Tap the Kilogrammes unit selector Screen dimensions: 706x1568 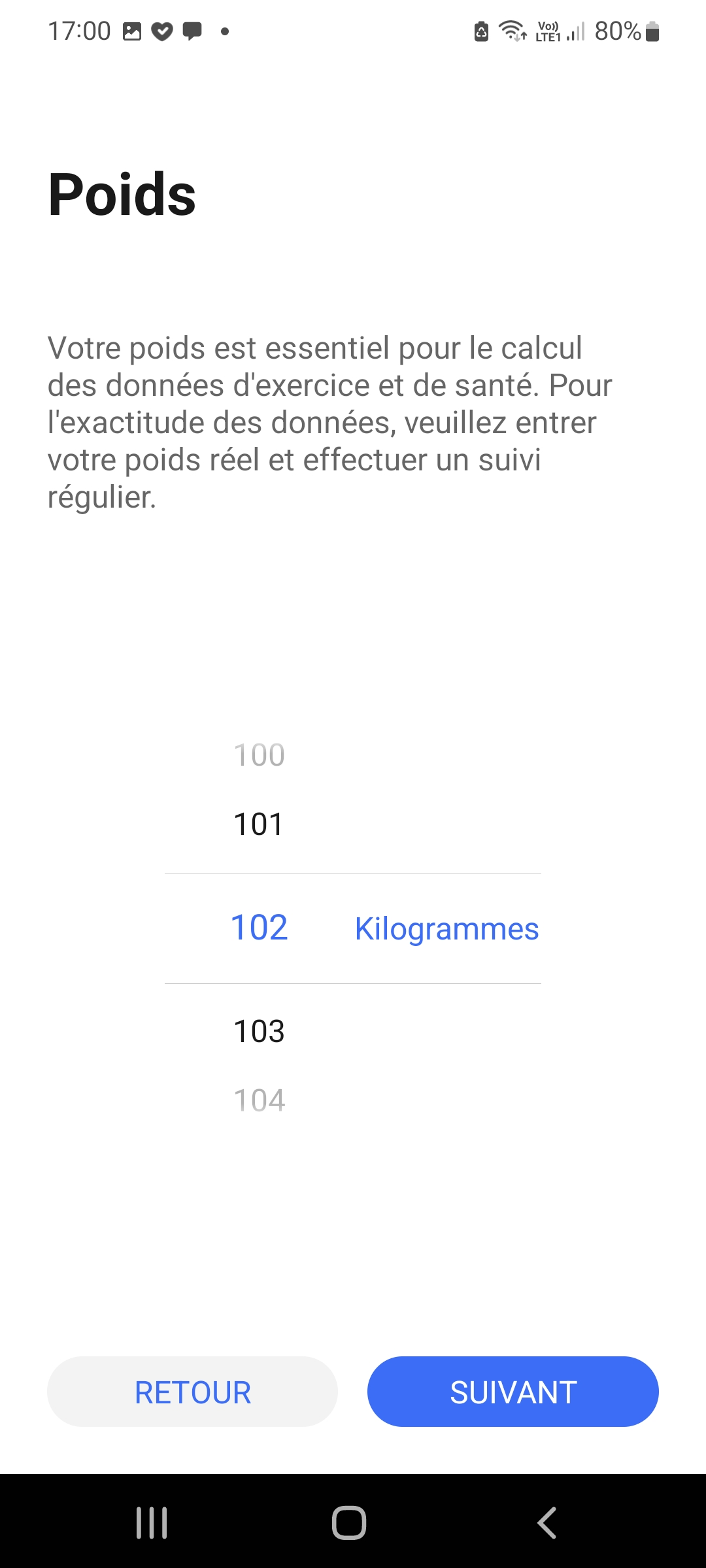click(446, 928)
